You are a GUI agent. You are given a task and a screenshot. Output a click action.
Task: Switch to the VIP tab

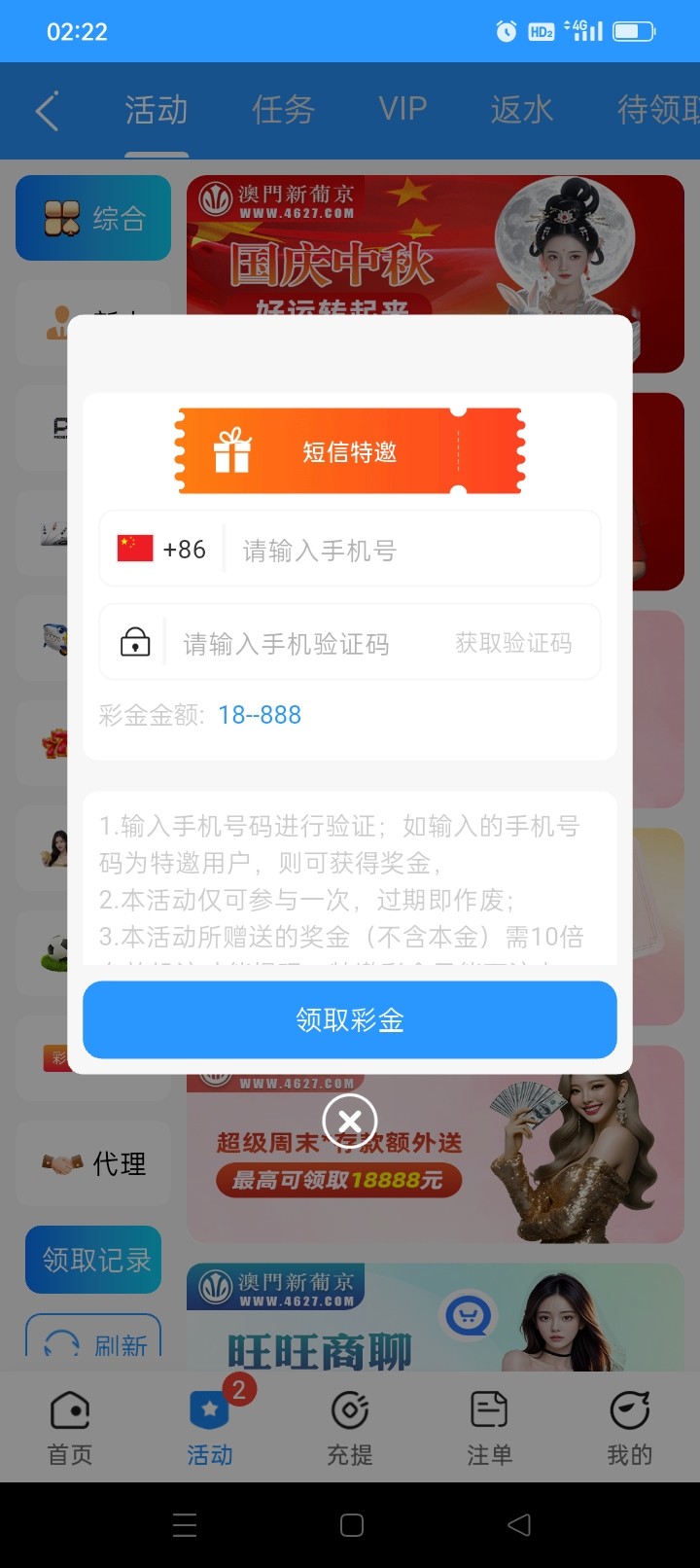point(402,109)
